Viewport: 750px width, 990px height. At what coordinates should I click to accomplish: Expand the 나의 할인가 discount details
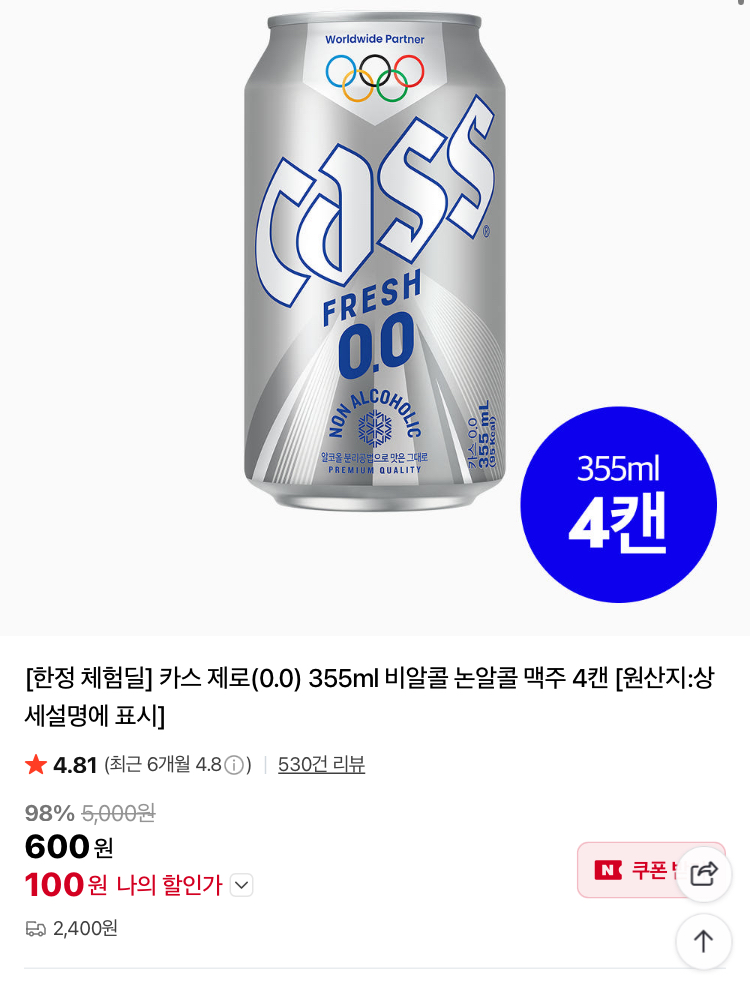(241, 885)
